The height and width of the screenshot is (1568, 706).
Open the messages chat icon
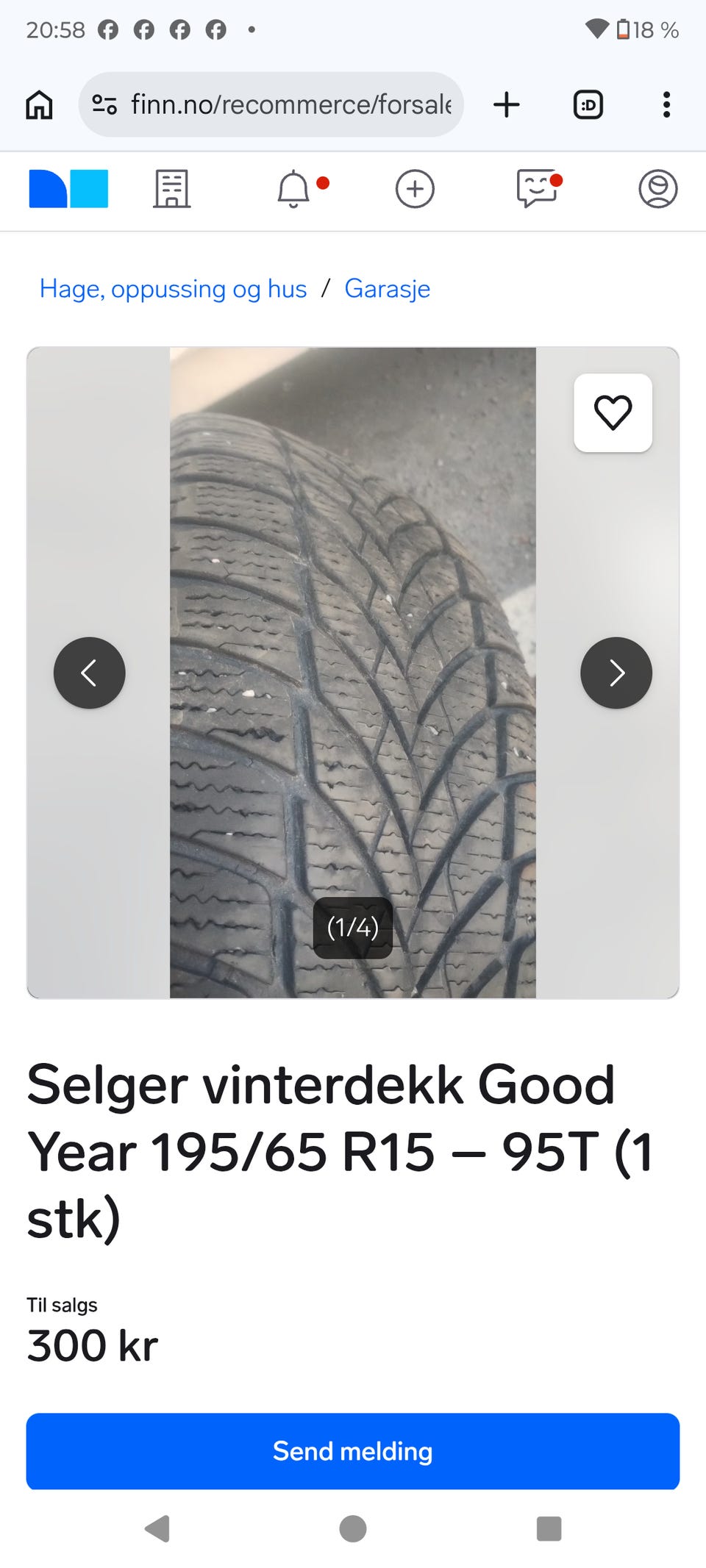click(x=537, y=189)
